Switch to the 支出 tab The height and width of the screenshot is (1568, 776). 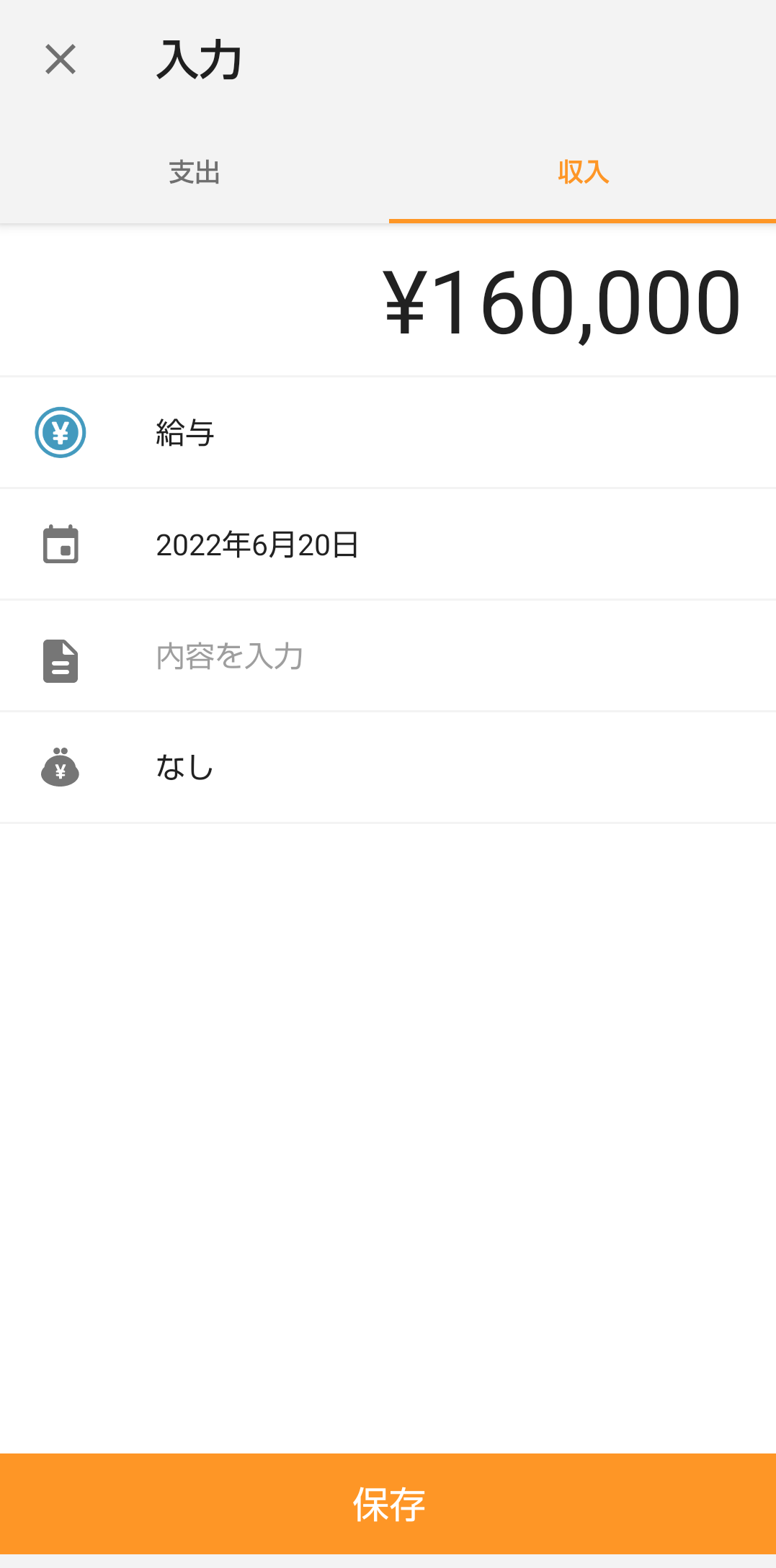point(195,173)
